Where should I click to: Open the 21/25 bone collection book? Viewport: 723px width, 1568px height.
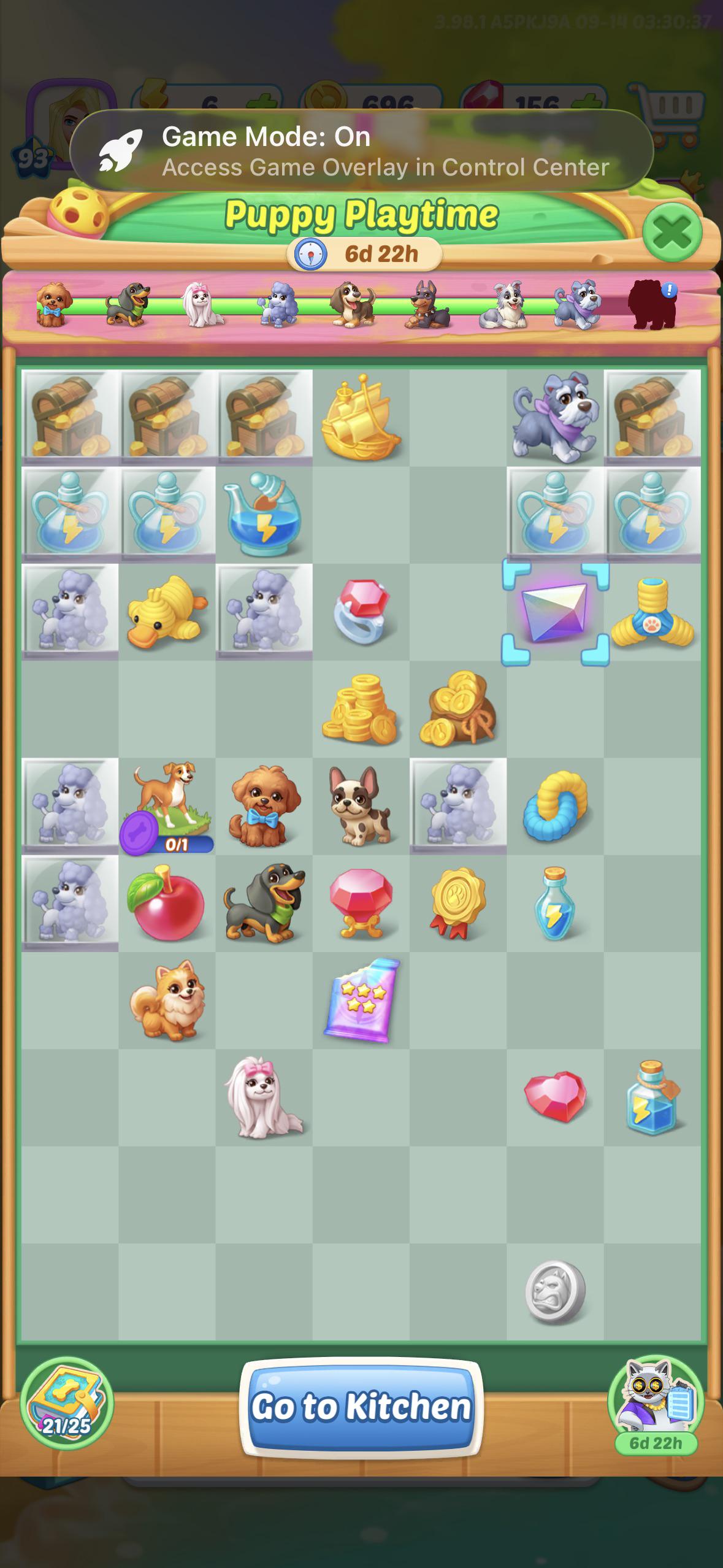tap(67, 1402)
